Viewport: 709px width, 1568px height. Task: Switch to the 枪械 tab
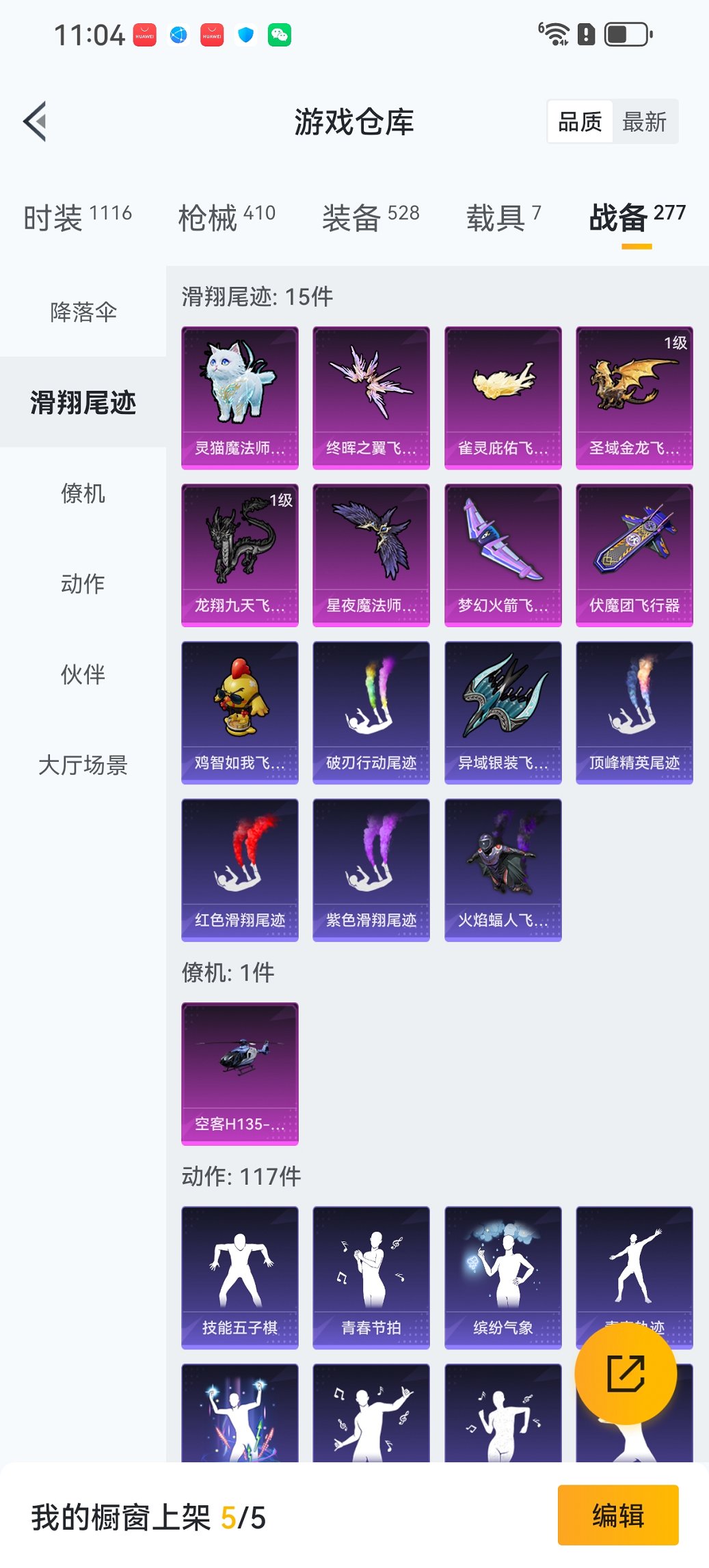[x=226, y=217]
